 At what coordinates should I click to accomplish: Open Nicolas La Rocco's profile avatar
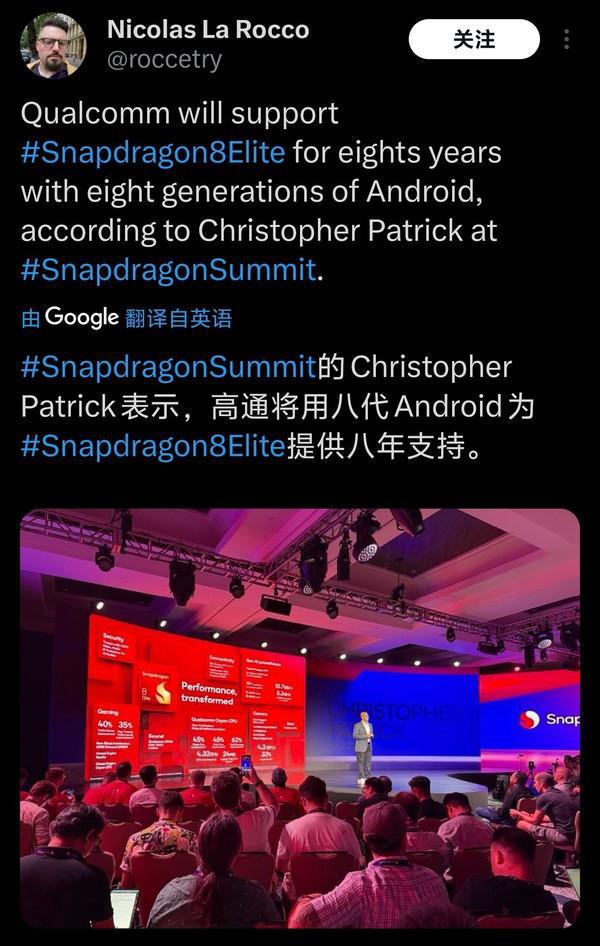click(53, 45)
